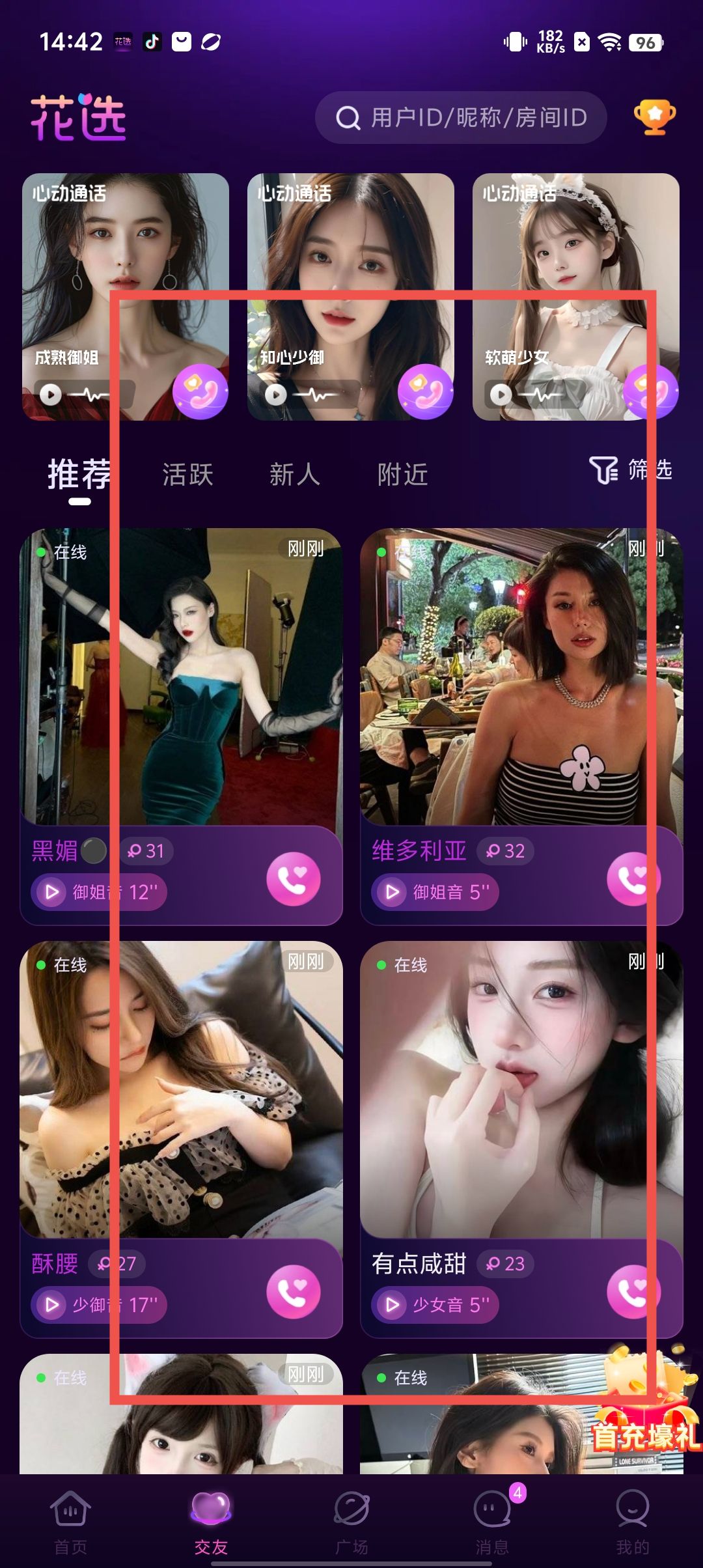Image resolution: width=703 pixels, height=1568 pixels.
Task: Call 酥腰 with the pink phone button
Action: (x=294, y=1292)
